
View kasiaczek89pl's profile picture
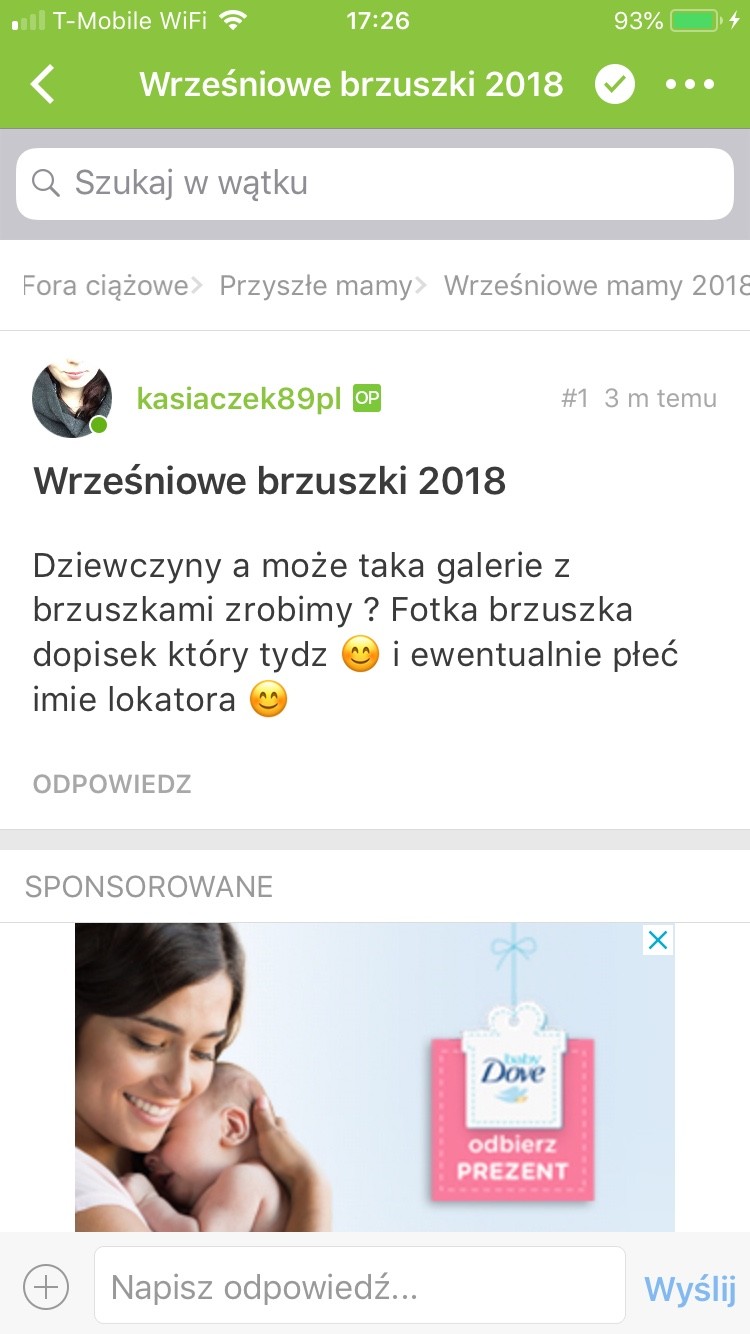72,399
